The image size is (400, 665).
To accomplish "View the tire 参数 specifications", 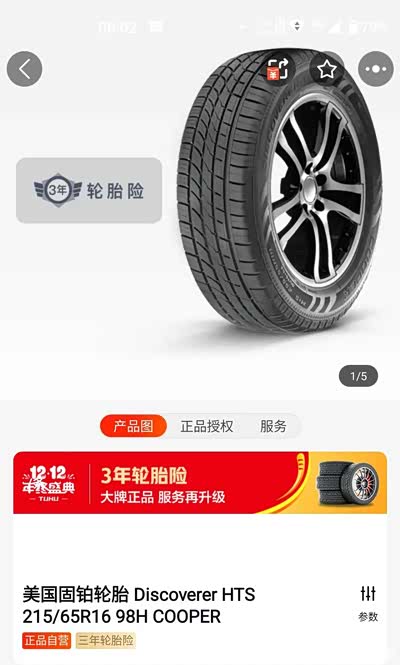I will tap(368, 604).
